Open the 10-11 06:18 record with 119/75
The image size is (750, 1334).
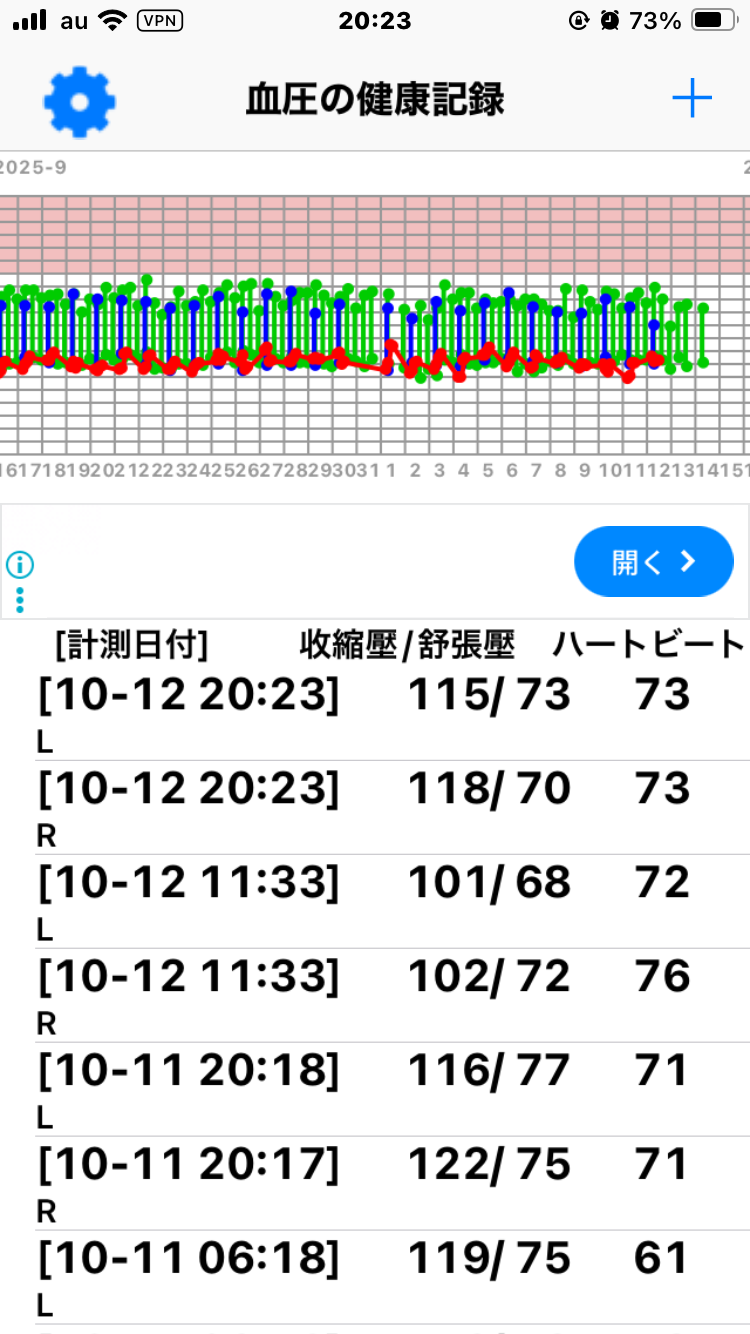[x=375, y=1275]
